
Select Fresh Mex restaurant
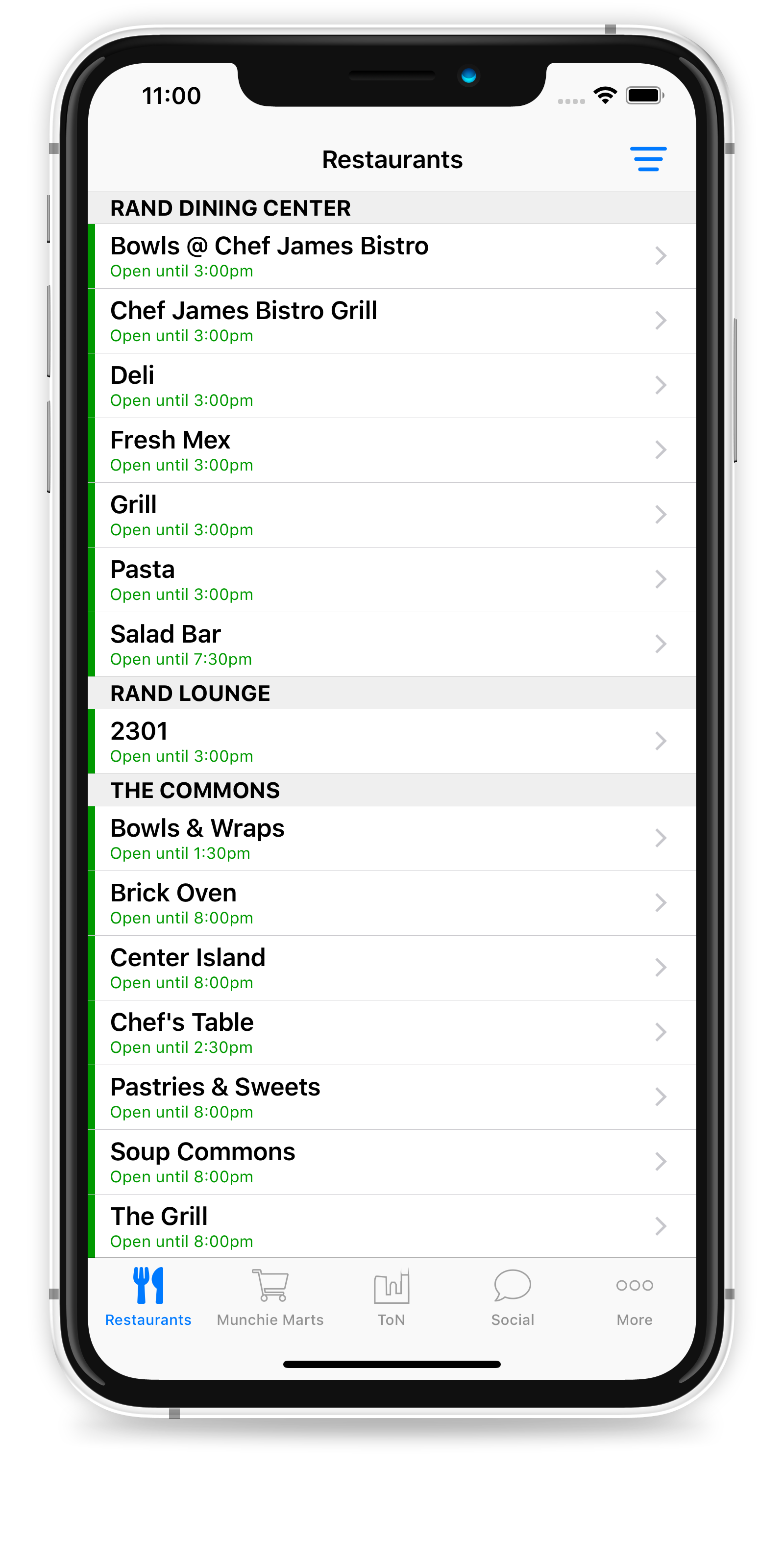point(392,451)
